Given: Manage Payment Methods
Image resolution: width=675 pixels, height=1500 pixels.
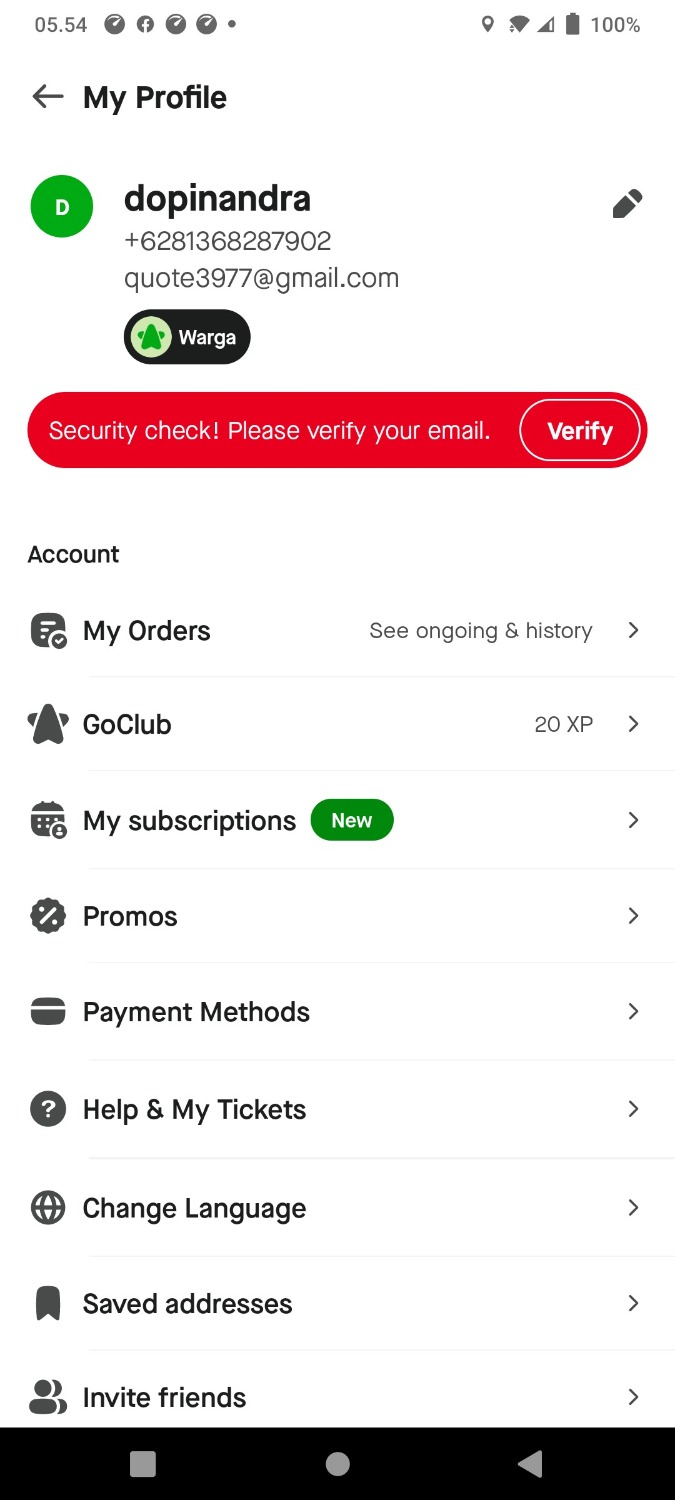Looking at the screenshot, I should (x=336, y=1012).
